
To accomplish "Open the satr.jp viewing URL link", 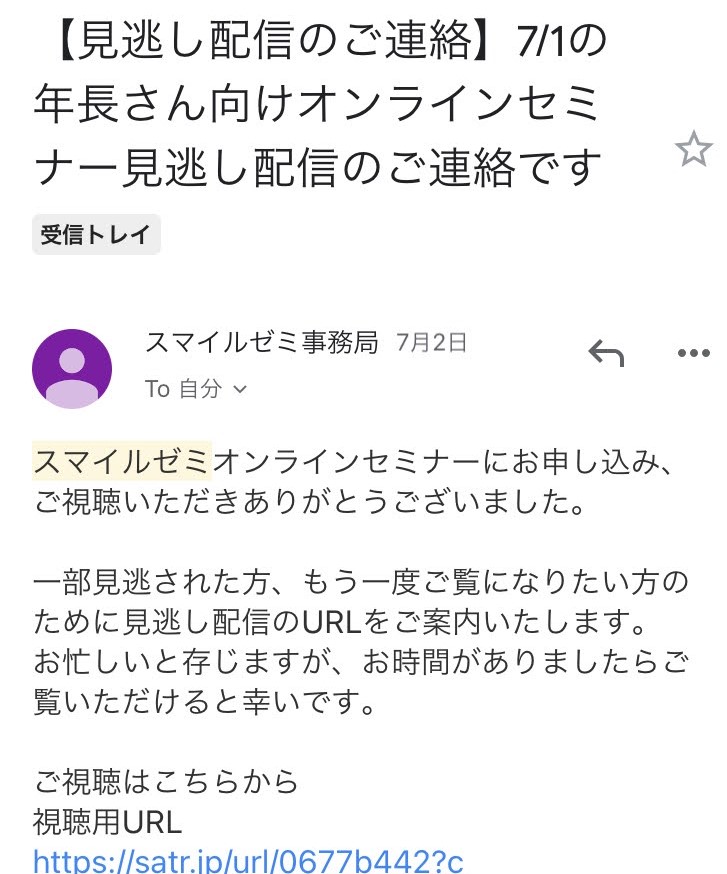I will pyautogui.click(x=248, y=862).
